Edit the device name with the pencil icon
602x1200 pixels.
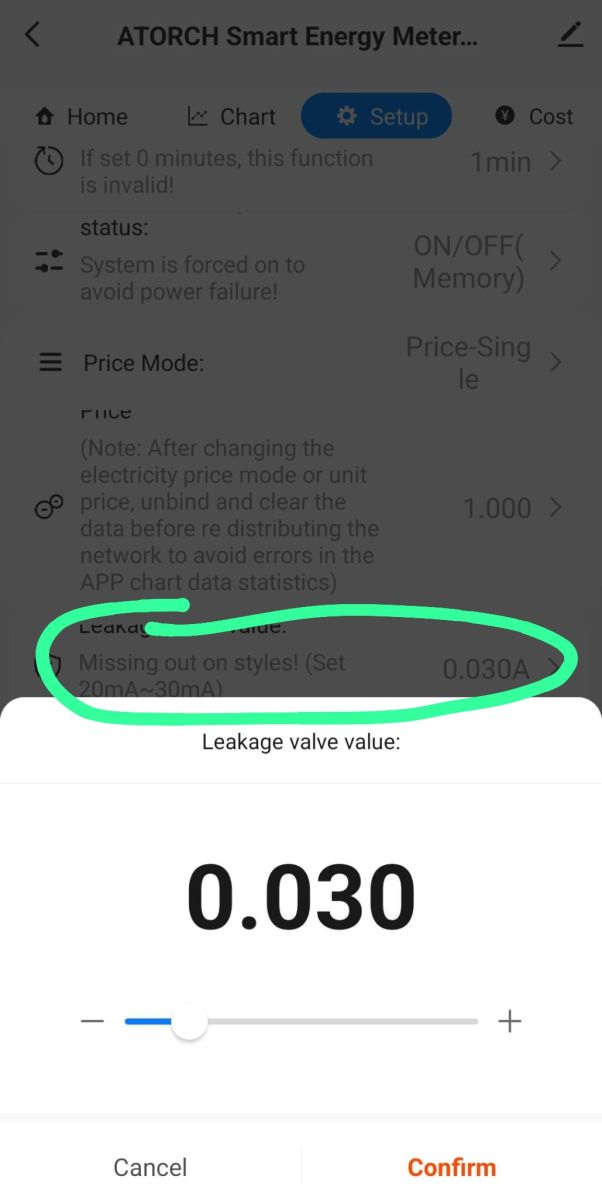(570, 35)
